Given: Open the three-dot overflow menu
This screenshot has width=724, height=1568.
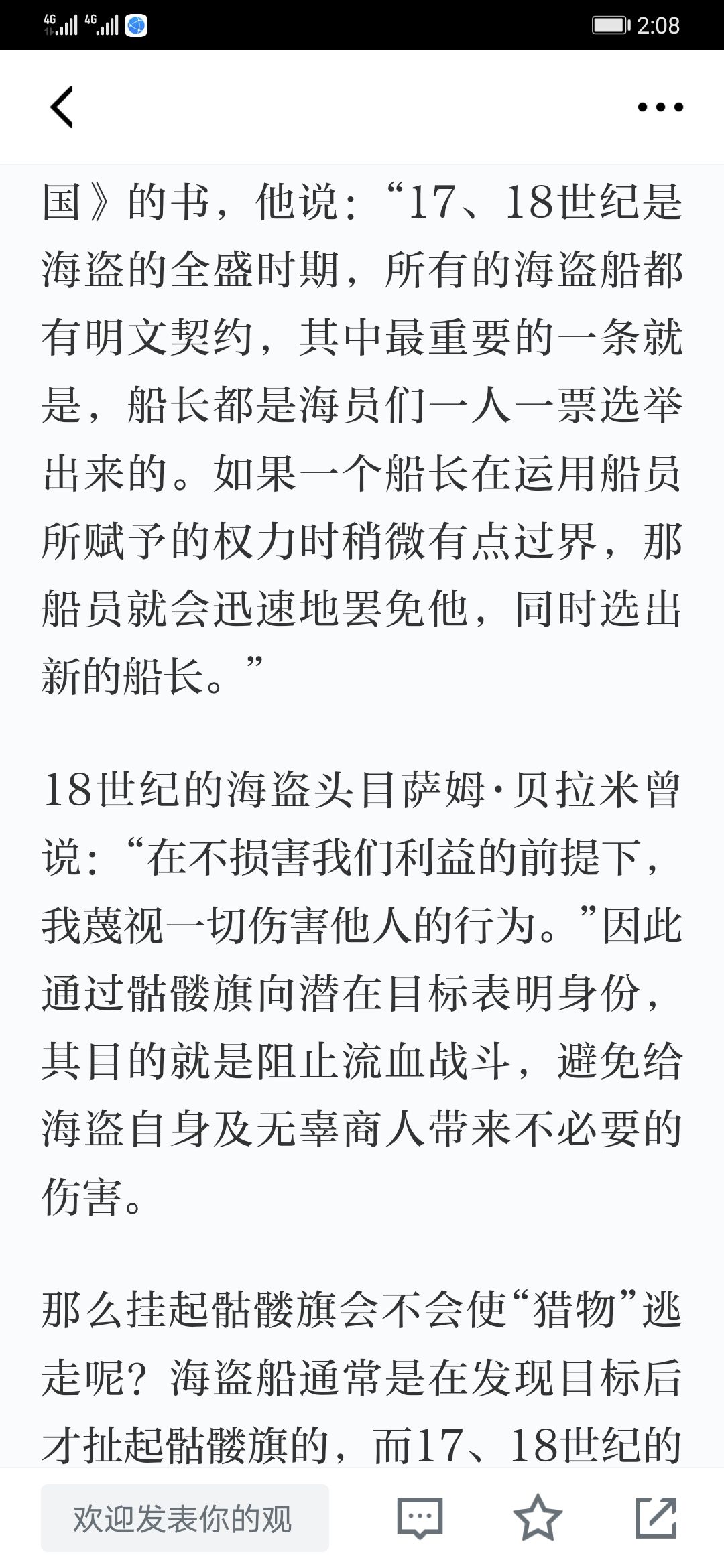Looking at the screenshot, I should point(660,107).
